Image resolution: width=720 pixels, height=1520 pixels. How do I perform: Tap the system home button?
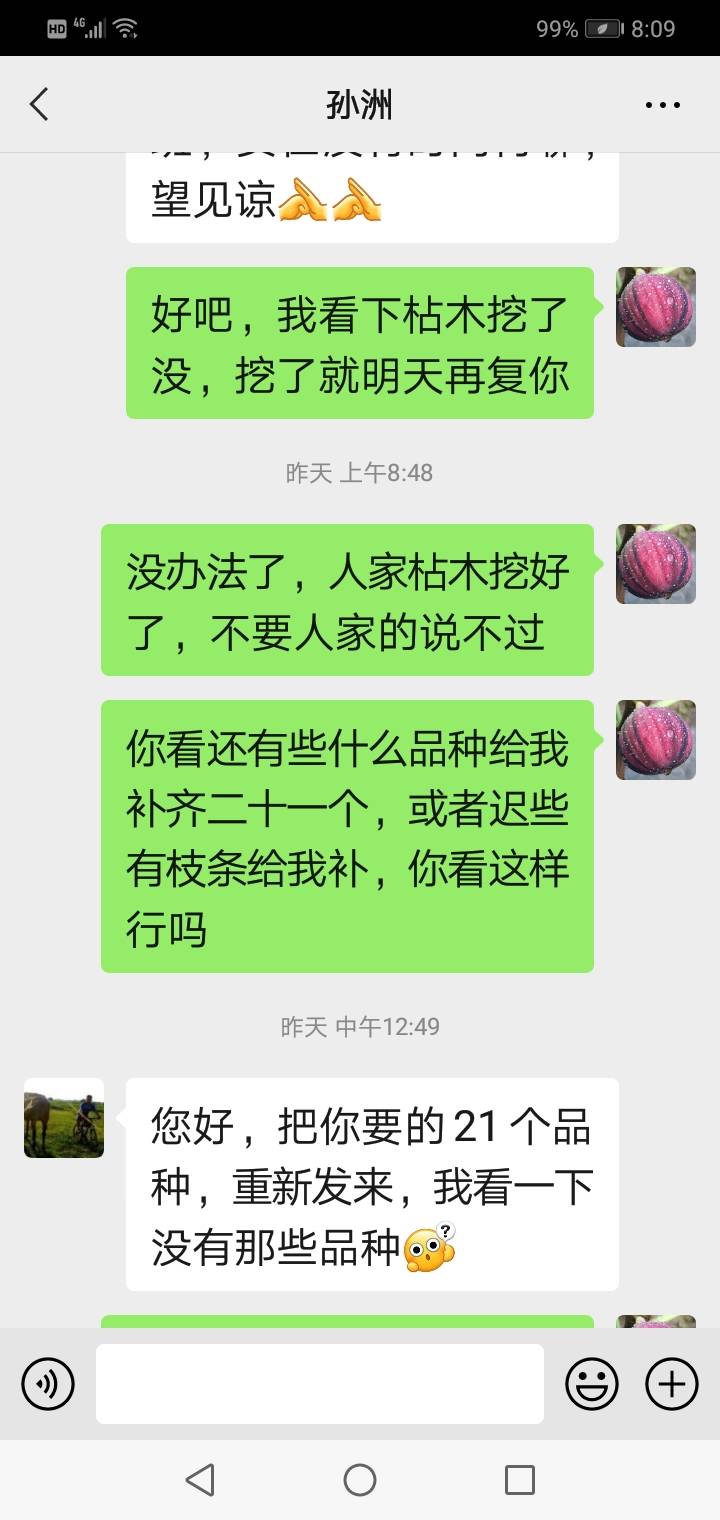point(360,1479)
